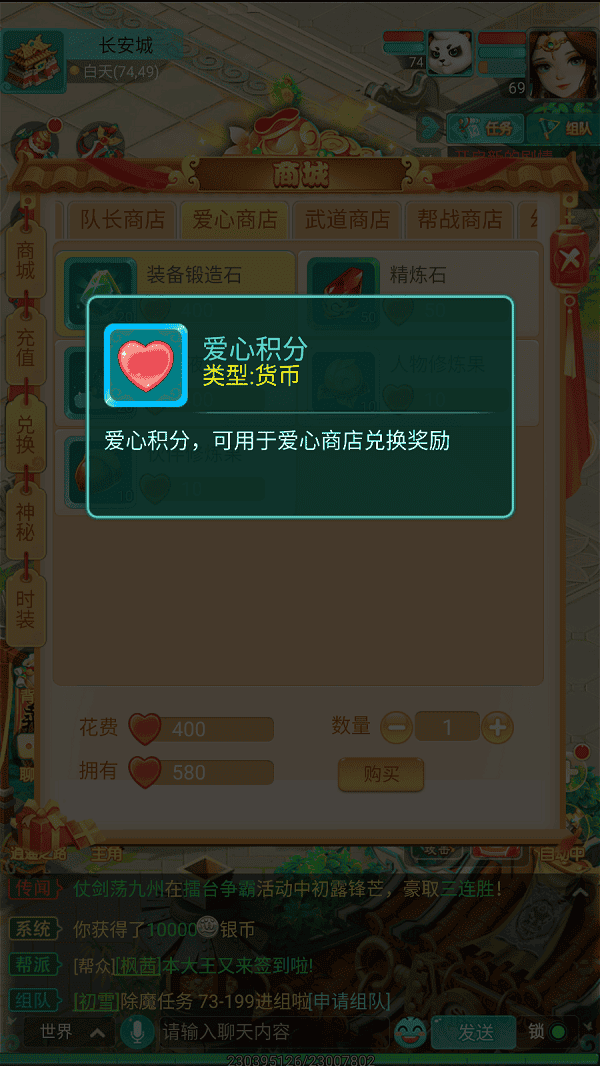Tap the voice microphone icon

136,1031
